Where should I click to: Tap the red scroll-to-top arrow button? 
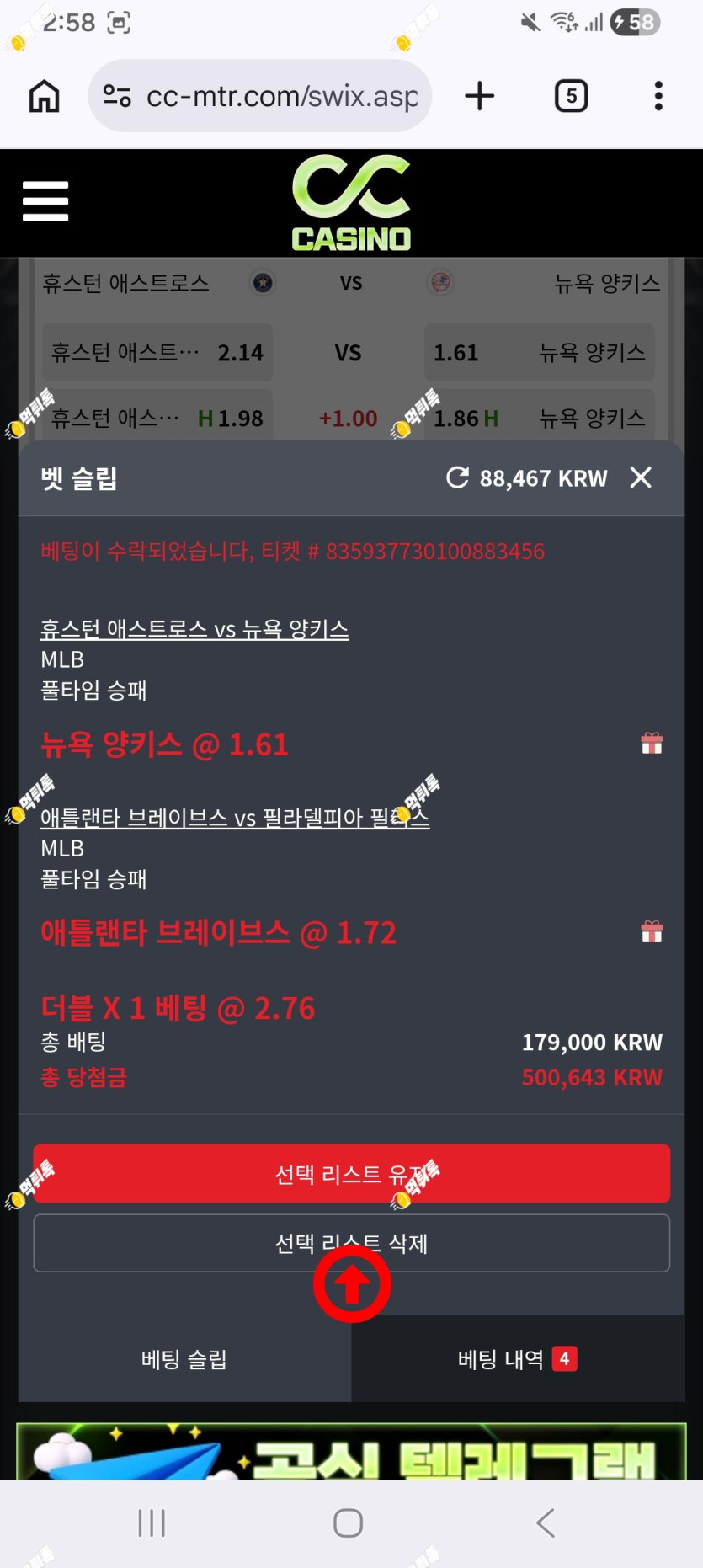(x=352, y=1284)
